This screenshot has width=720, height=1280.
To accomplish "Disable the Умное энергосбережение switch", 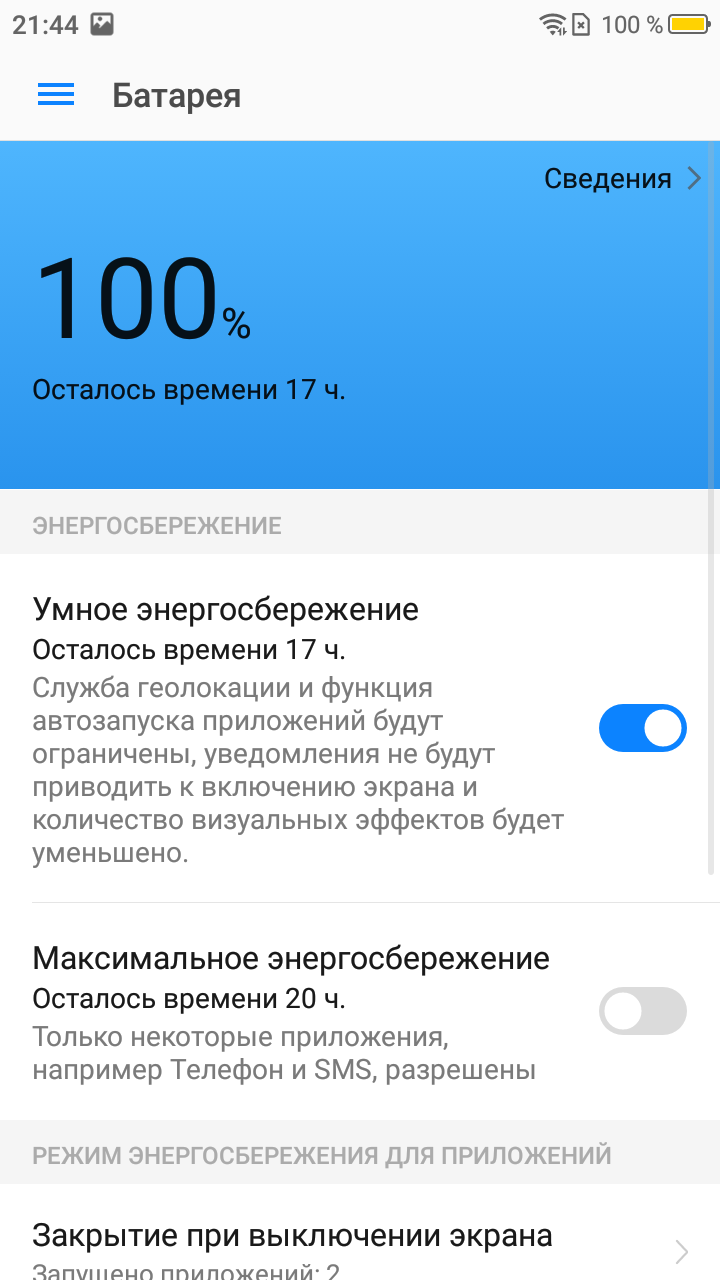I will click(x=642, y=728).
